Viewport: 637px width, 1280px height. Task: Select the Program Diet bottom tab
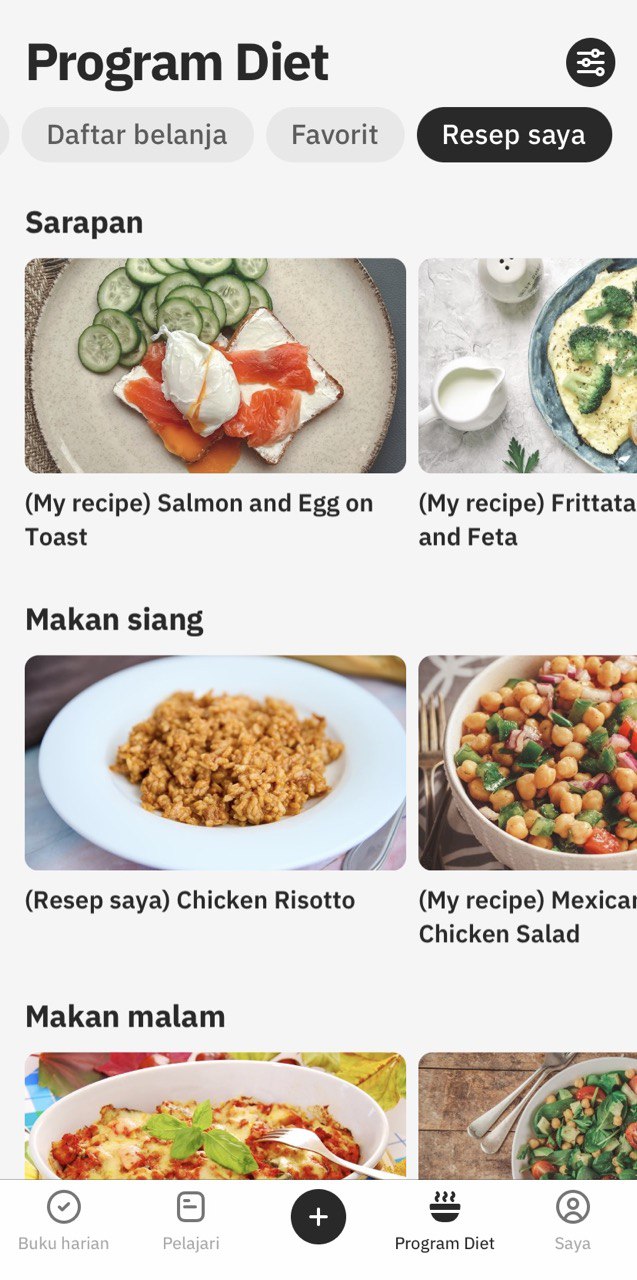pyautogui.click(x=445, y=1221)
